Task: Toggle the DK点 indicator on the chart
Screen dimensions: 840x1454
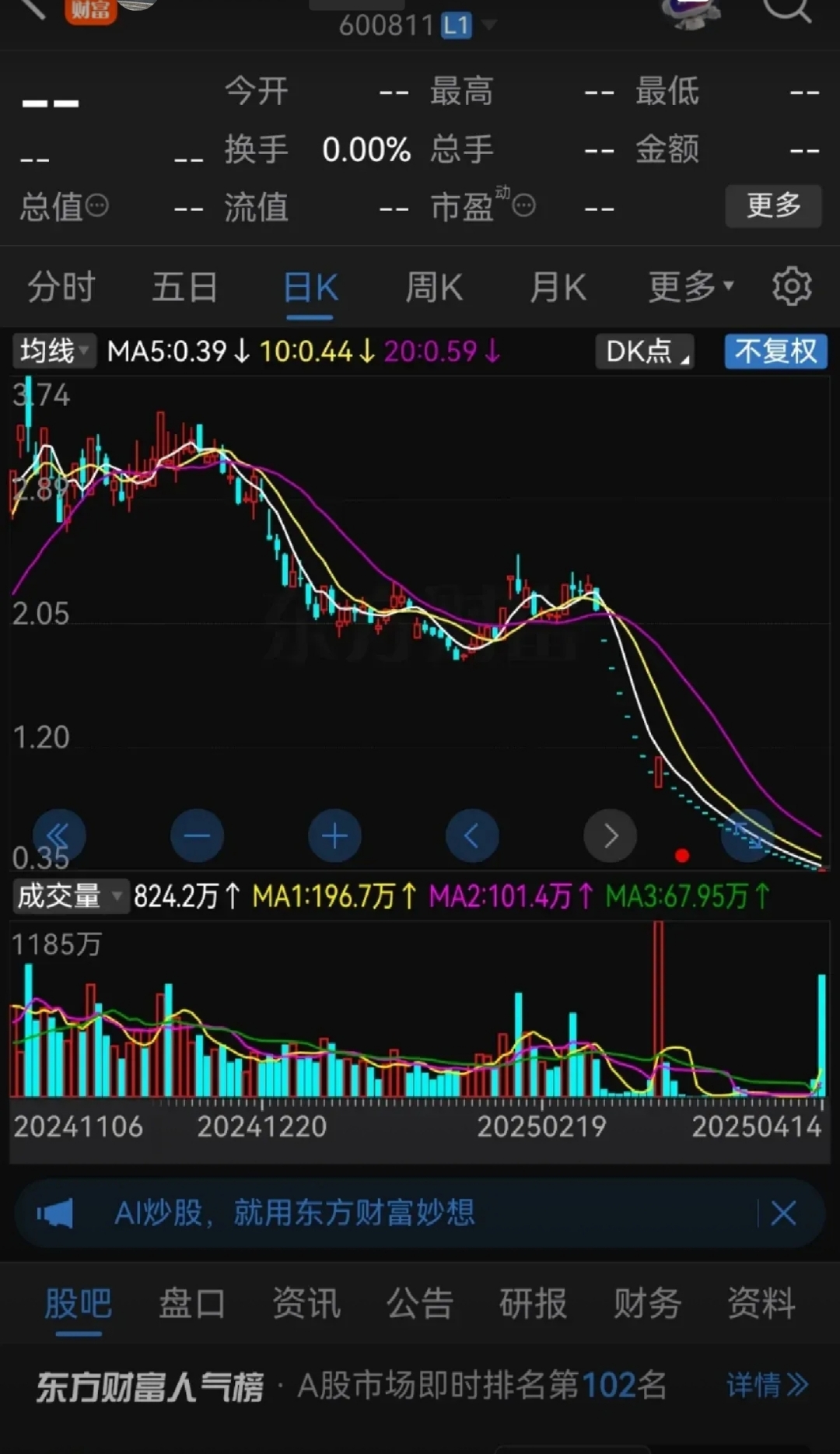Action: (644, 351)
